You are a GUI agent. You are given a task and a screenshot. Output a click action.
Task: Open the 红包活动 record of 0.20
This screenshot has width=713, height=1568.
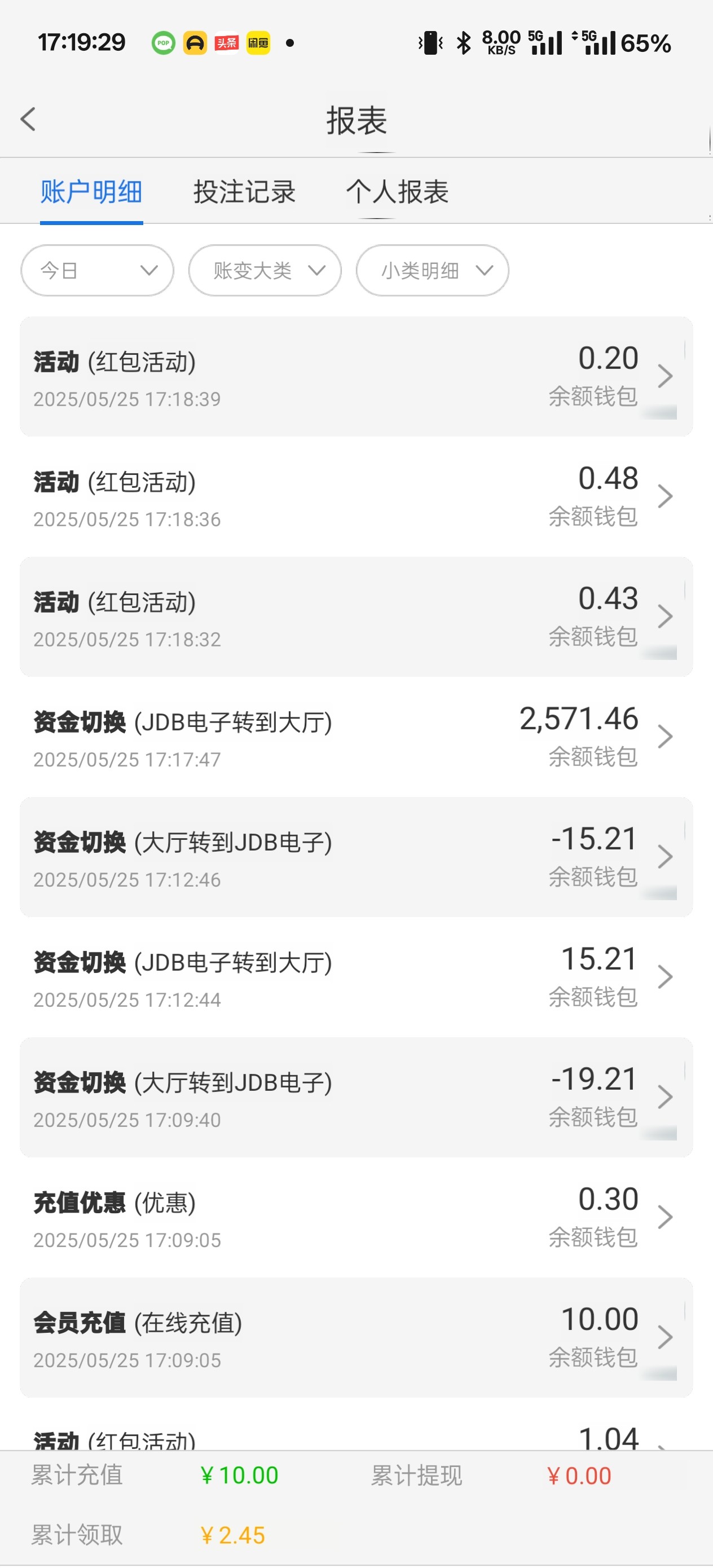[x=356, y=376]
